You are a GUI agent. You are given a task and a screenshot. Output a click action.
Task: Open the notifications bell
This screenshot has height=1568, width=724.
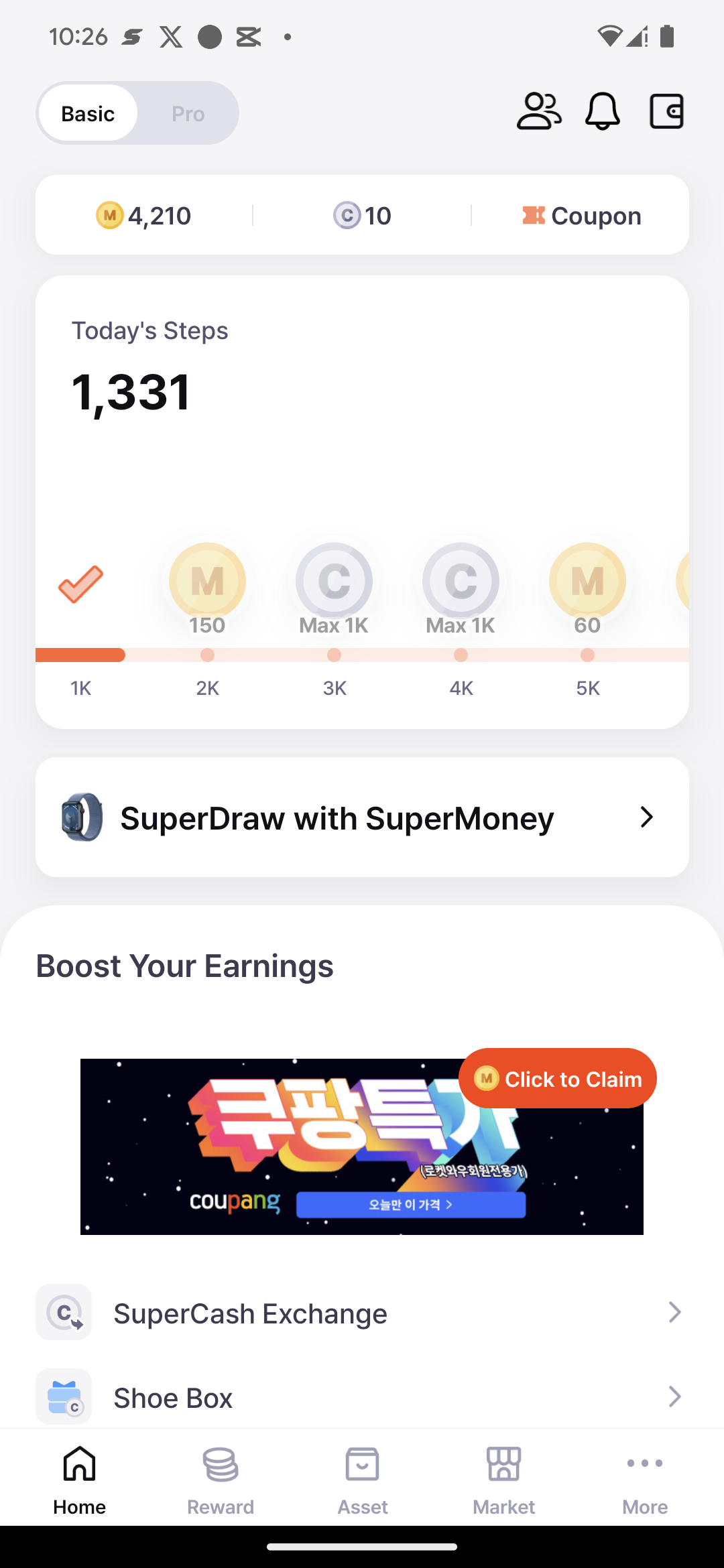[x=602, y=111]
